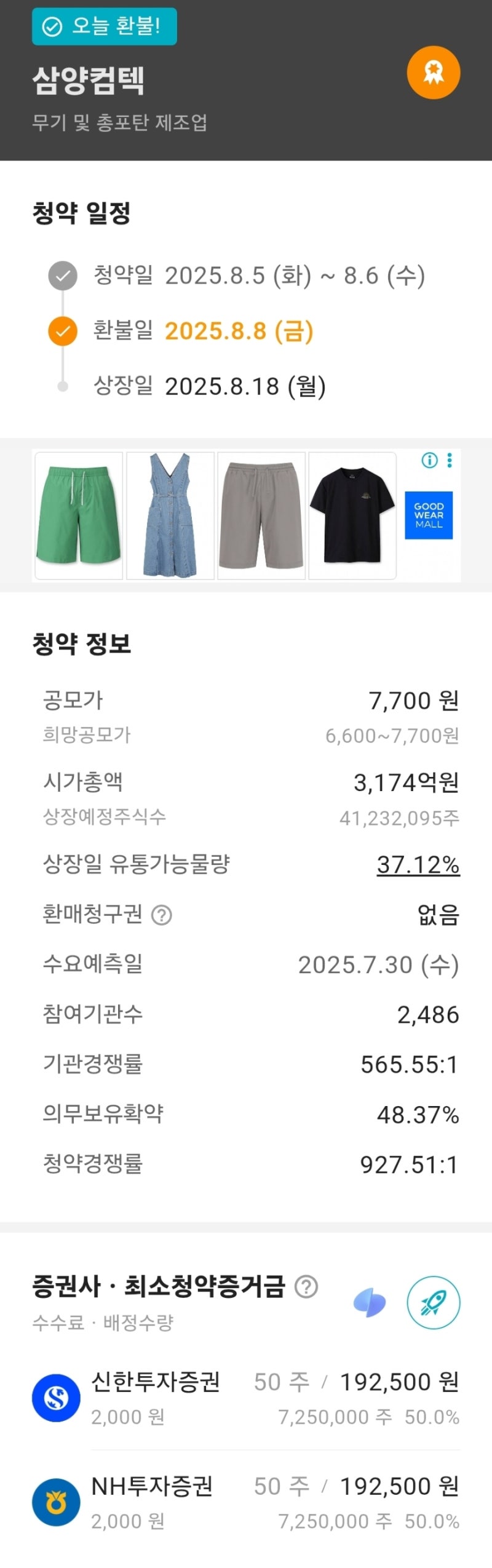Open the ad info icon
This screenshot has width=492, height=1568.
click(429, 460)
